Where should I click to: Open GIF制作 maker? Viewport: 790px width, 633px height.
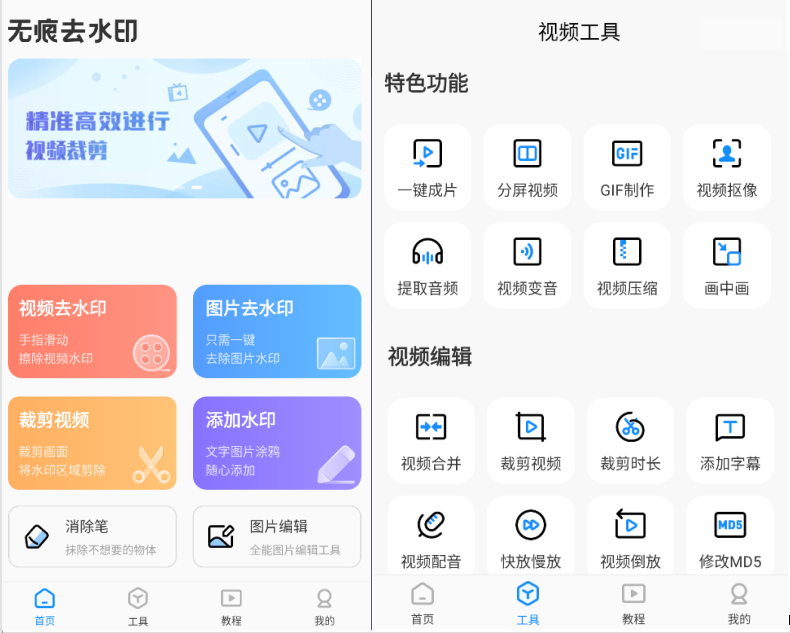tap(627, 167)
